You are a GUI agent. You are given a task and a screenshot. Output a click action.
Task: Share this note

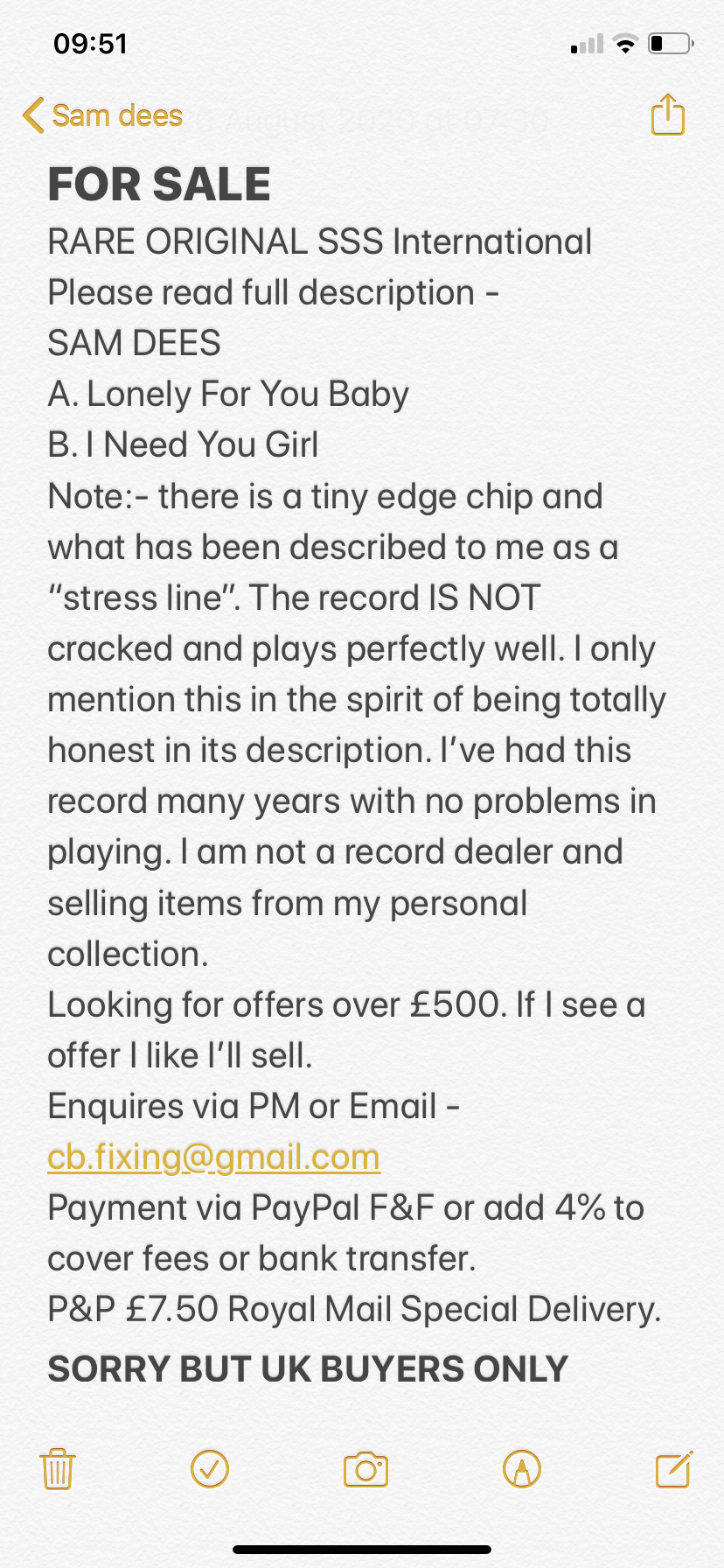pos(668,115)
